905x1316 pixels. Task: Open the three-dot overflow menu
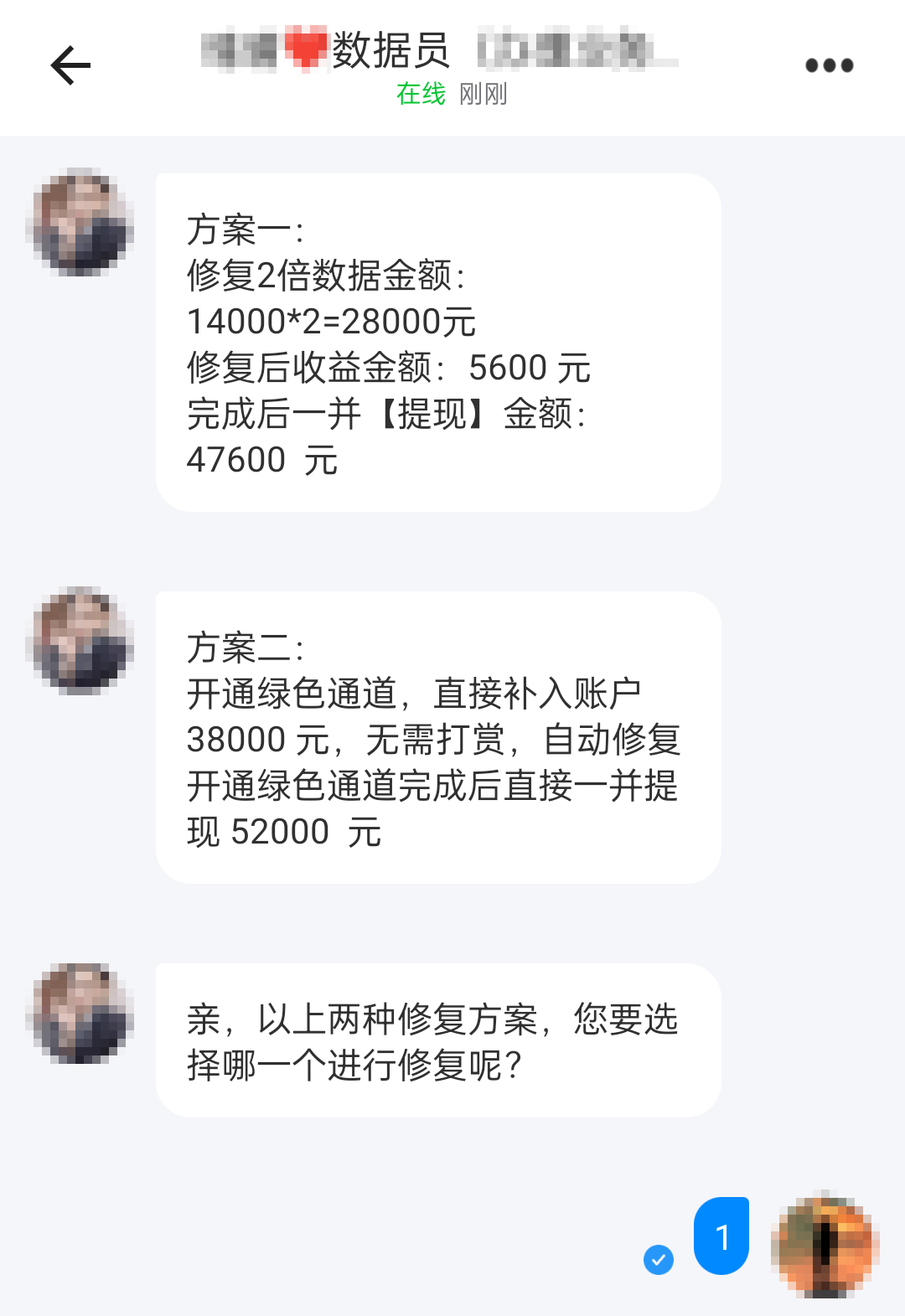[829, 65]
